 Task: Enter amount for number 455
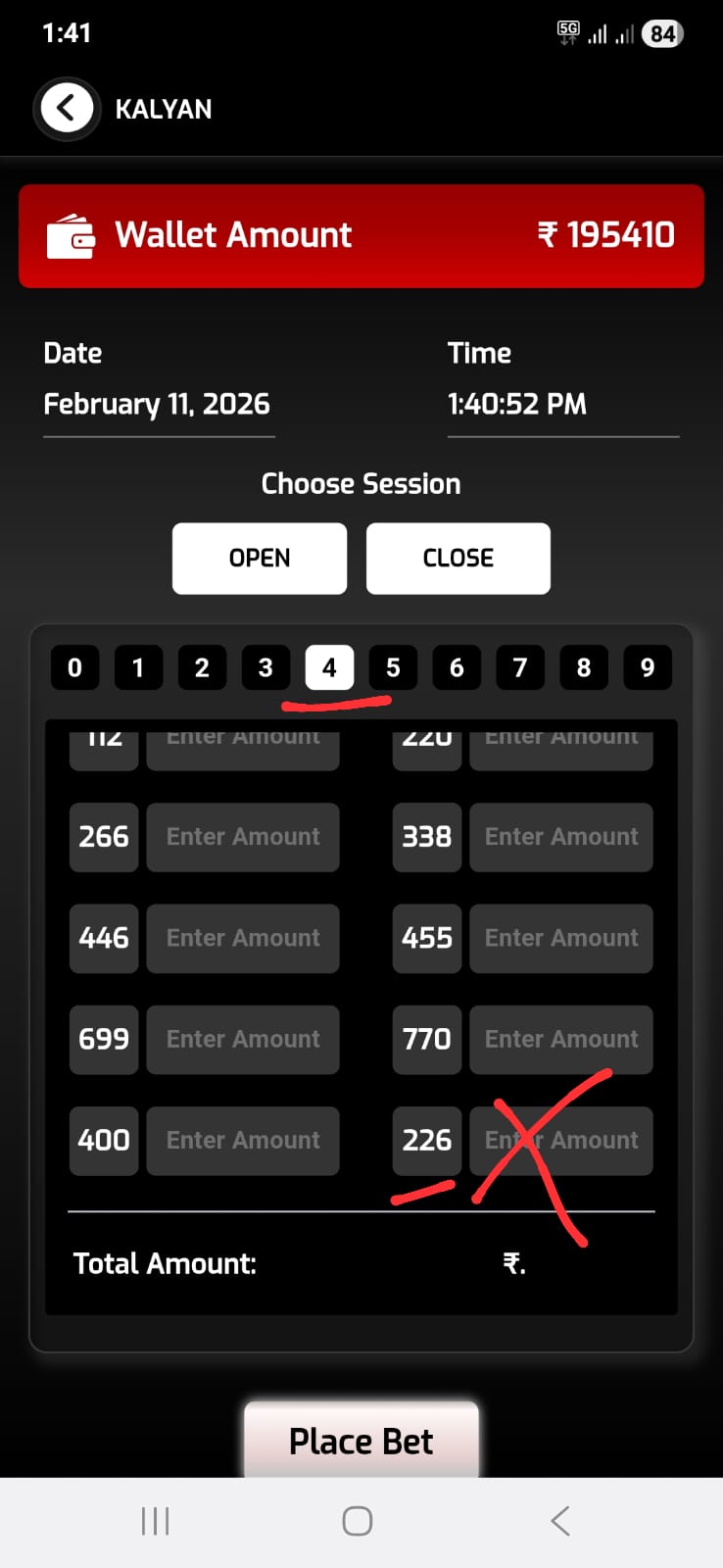pos(561,938)
